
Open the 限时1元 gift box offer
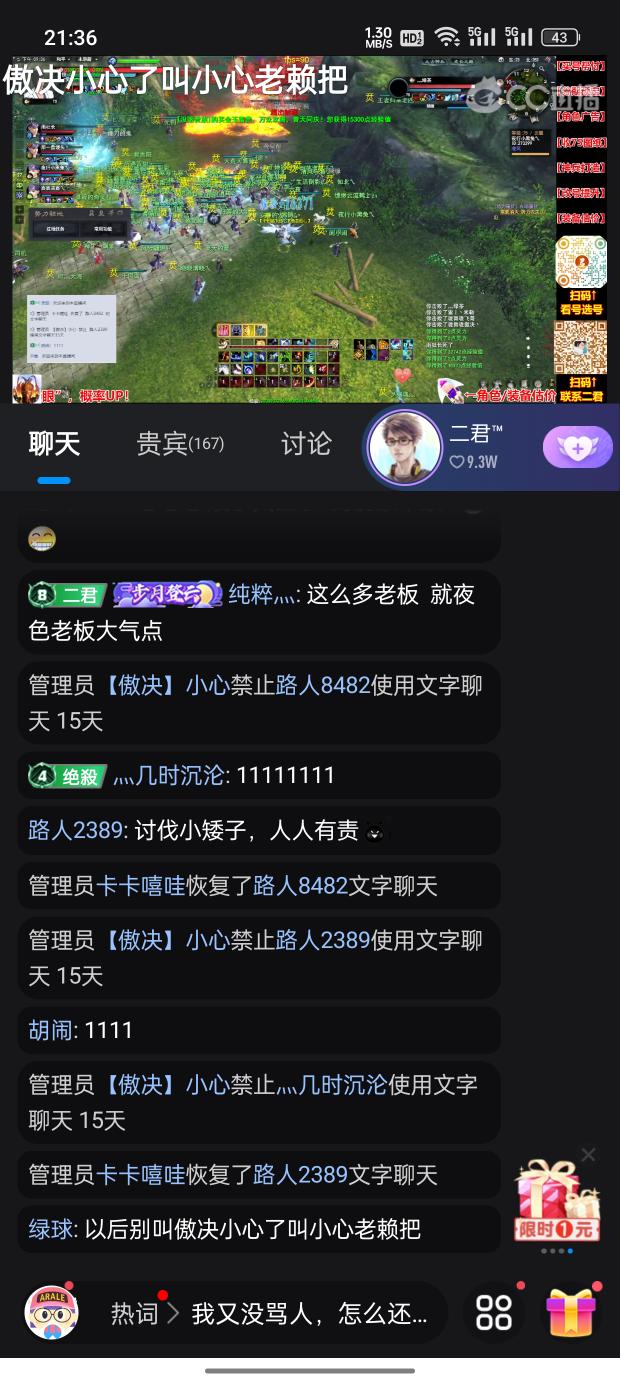pyautogui.click(x=556, y=1202)
